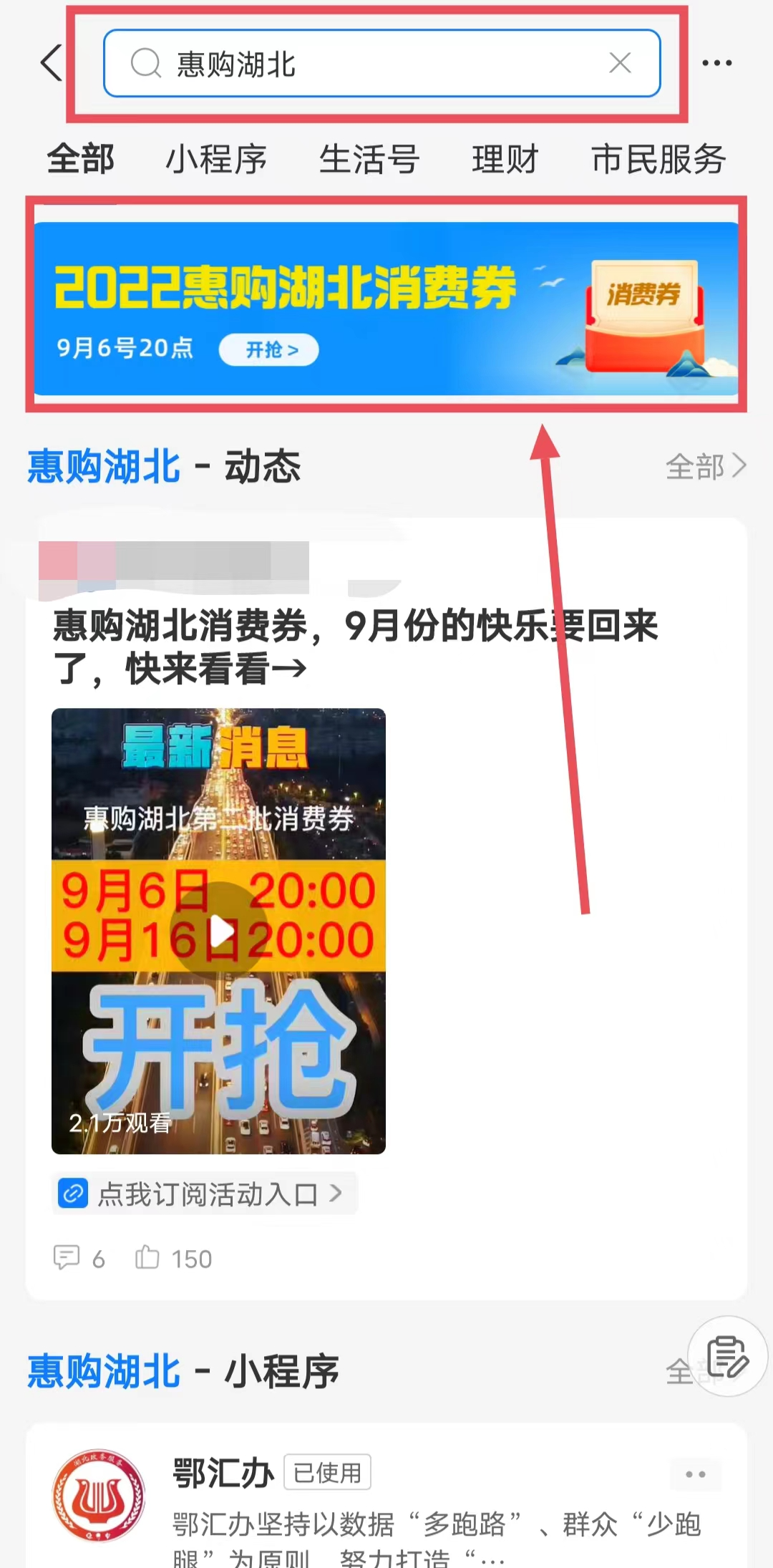Switch to the 市民服务 tab

(x=658, y=159)
